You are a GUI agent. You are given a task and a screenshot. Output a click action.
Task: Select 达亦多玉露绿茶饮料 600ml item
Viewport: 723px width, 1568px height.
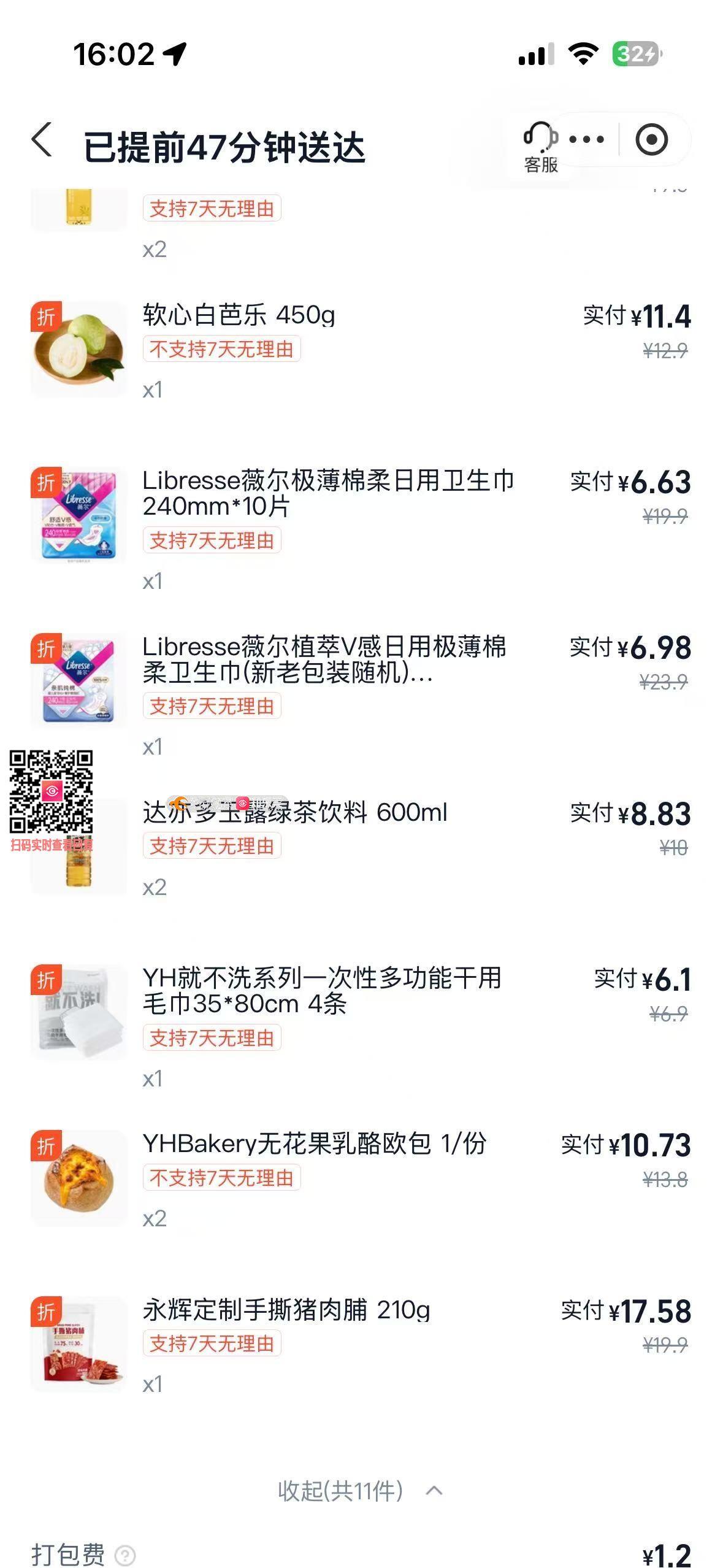click(294, 813)
